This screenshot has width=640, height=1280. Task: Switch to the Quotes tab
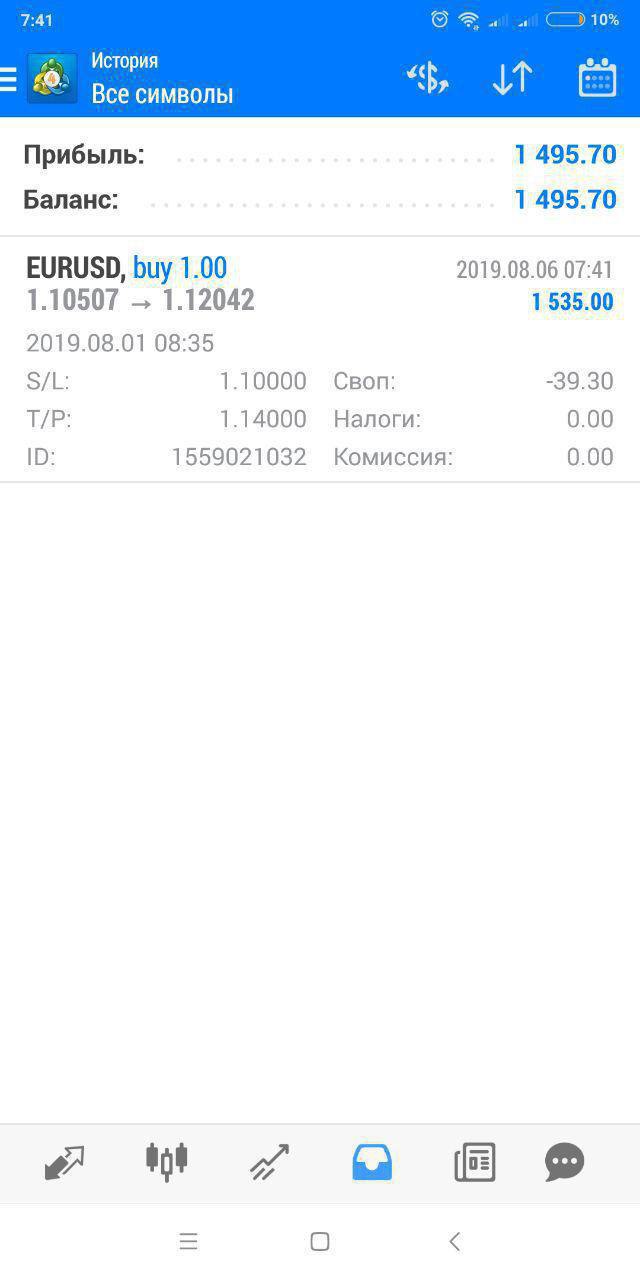coord(65,1162)
